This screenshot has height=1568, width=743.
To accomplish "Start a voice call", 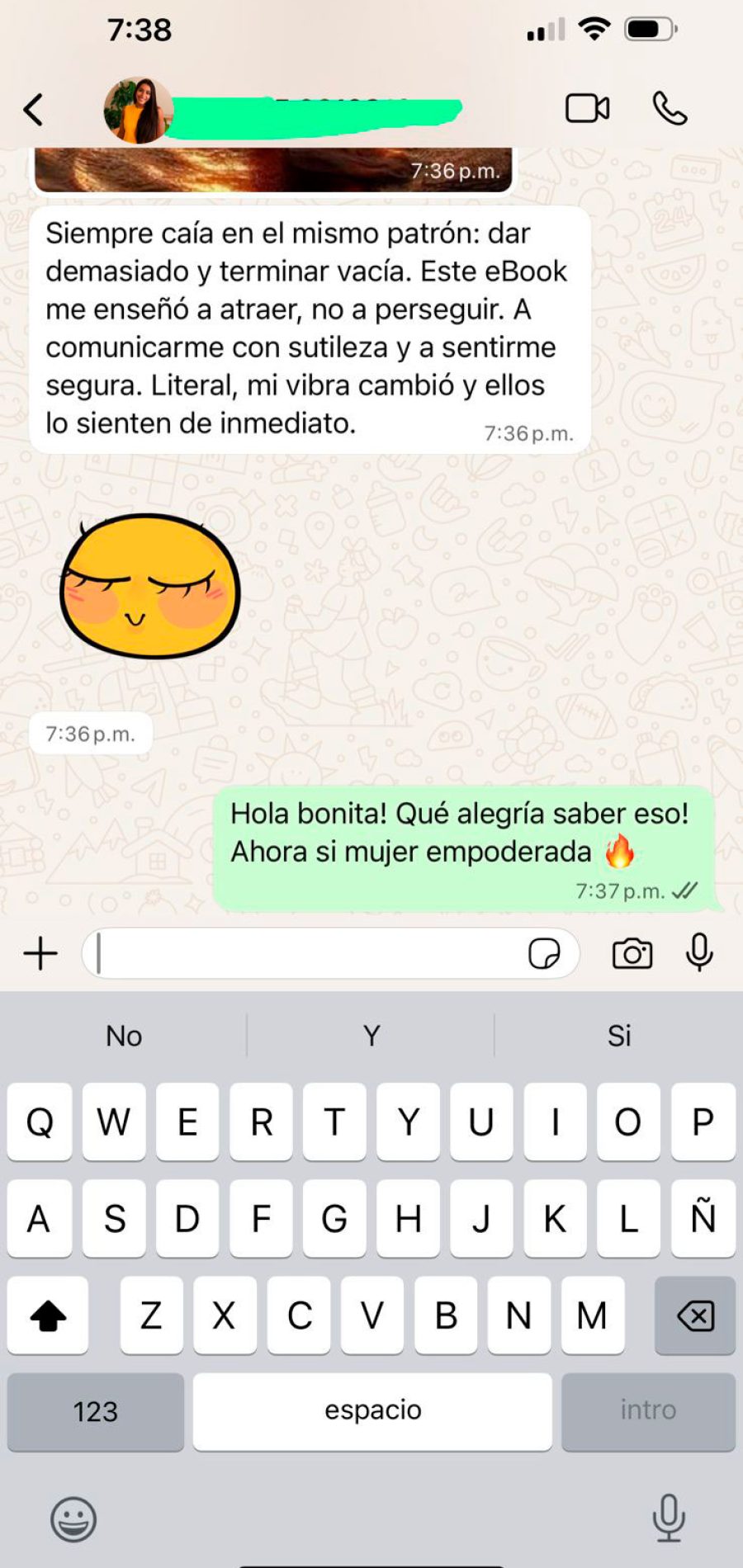I will (x=670, y=108).
